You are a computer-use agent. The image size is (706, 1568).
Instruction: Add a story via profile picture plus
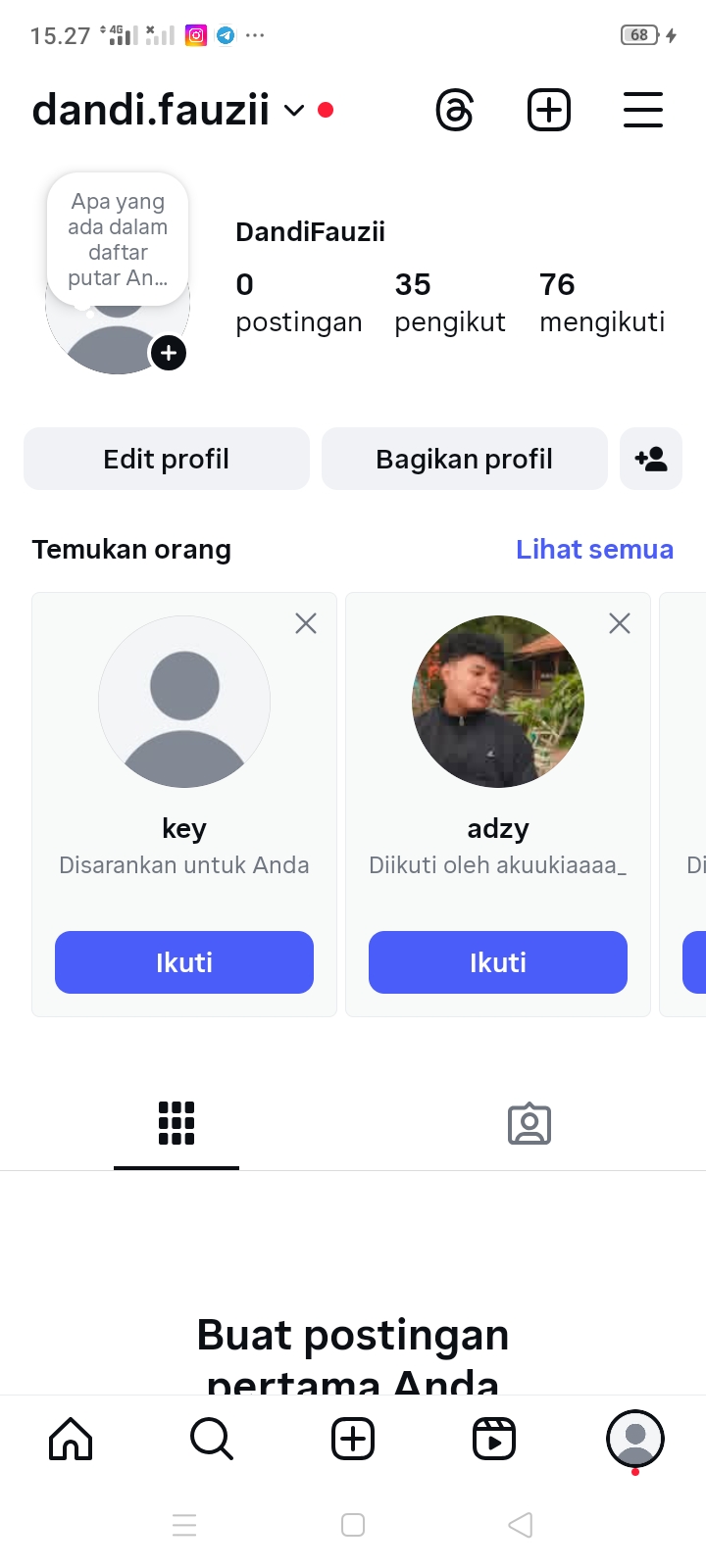[x=169, y=353]
